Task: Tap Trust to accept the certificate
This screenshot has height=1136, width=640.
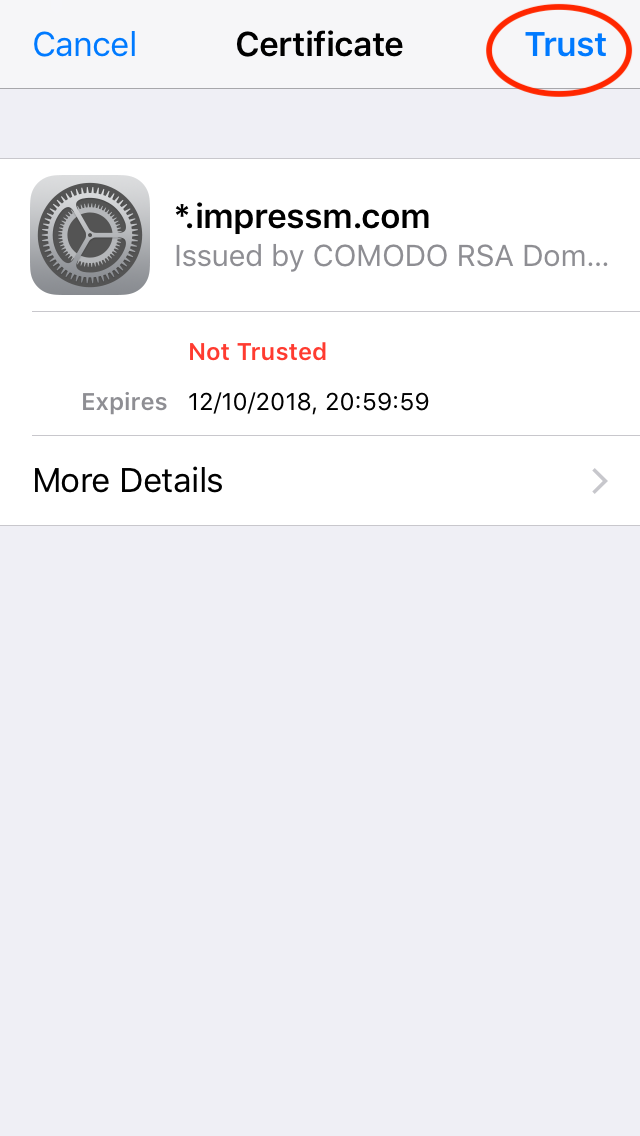Action: (x=565, y=45)
